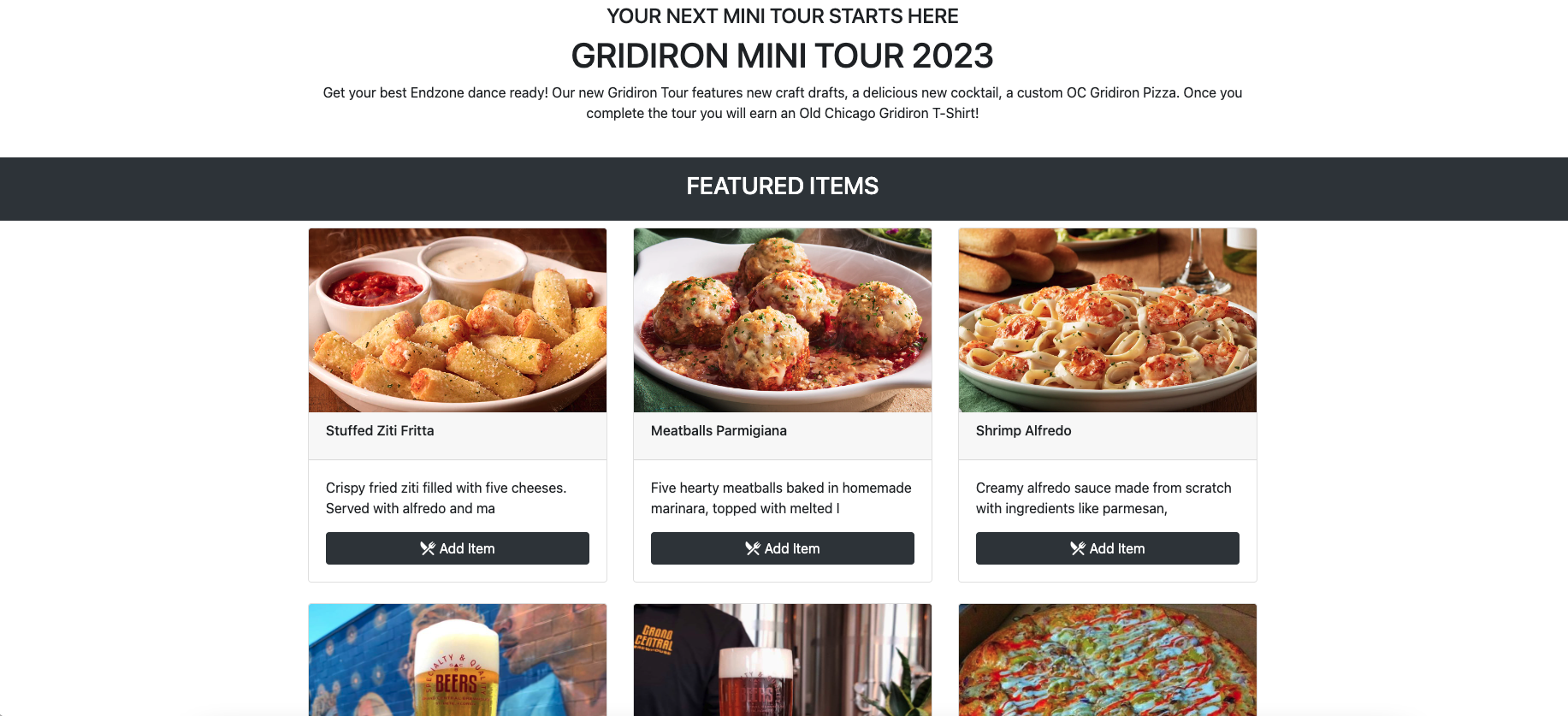Add Meatballs Parmigiana item
The image size is (1568, 716).
click(x=782, y=548)
